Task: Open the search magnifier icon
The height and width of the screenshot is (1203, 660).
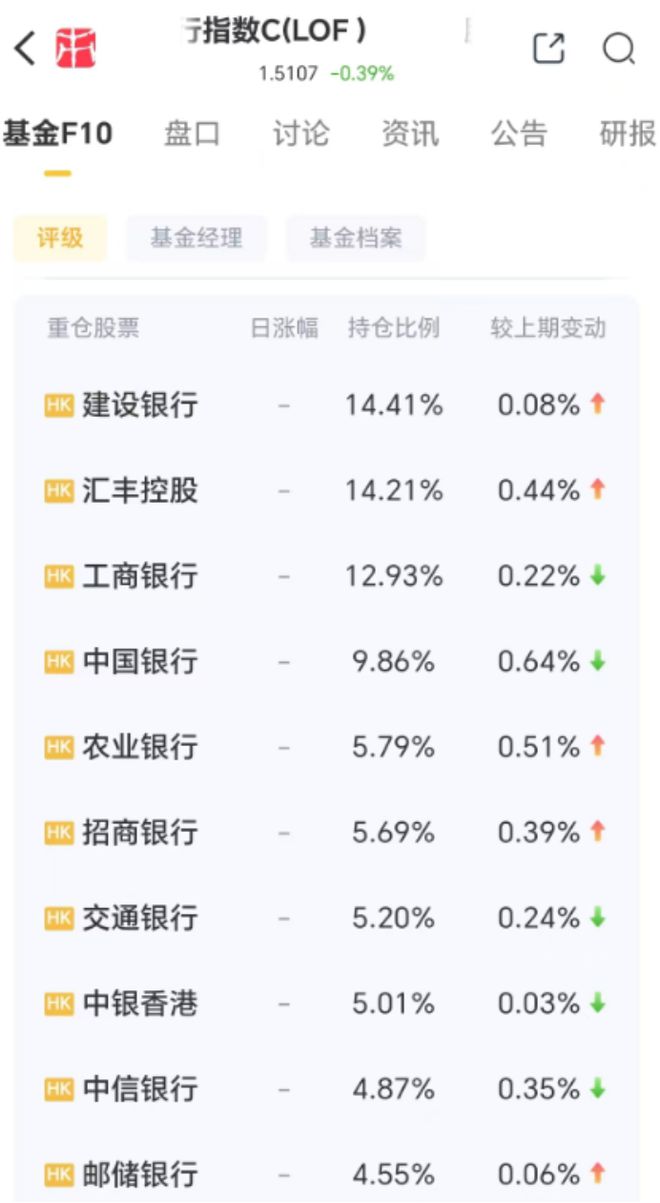Action: (x=619, y=48)
